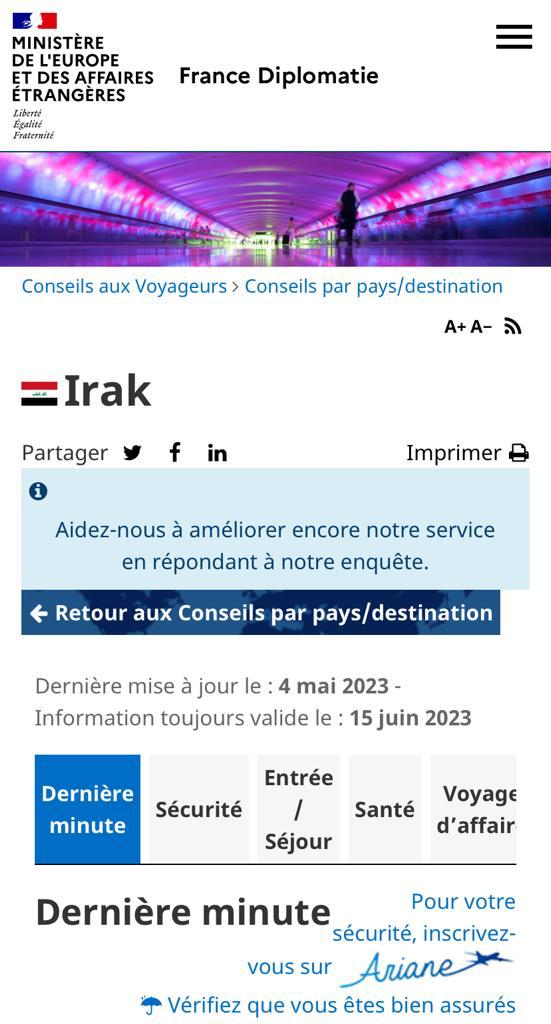
Task: Select the Dernière minute tab
Action: click(87, 809)
